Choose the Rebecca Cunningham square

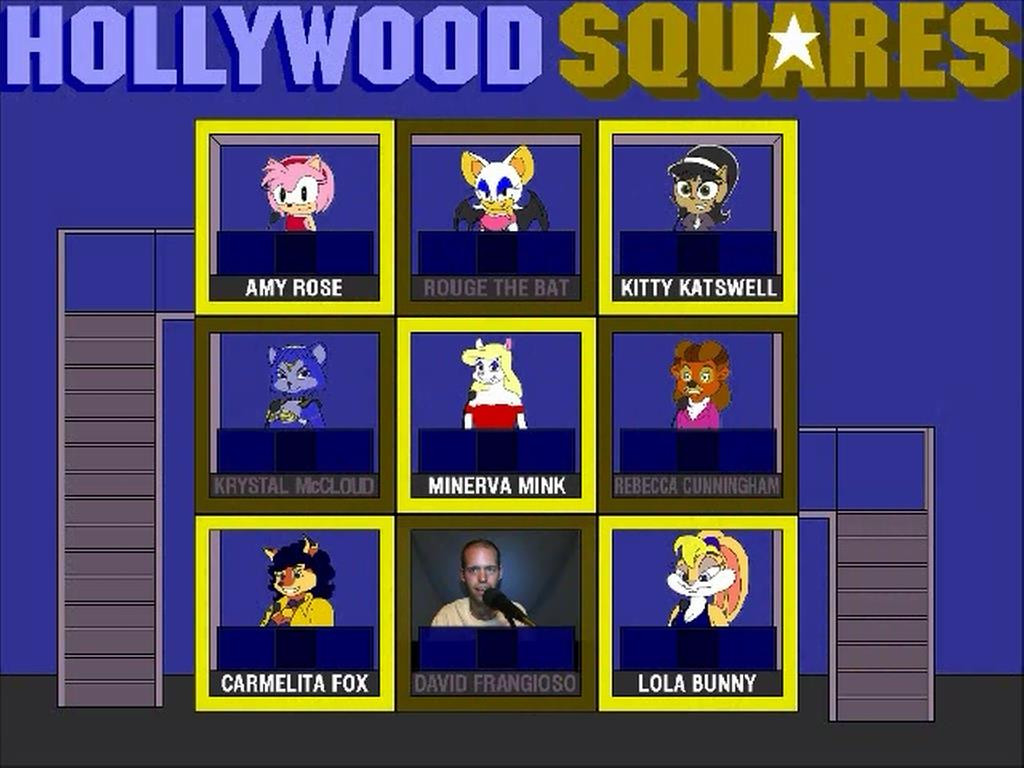tap(698, 415)
